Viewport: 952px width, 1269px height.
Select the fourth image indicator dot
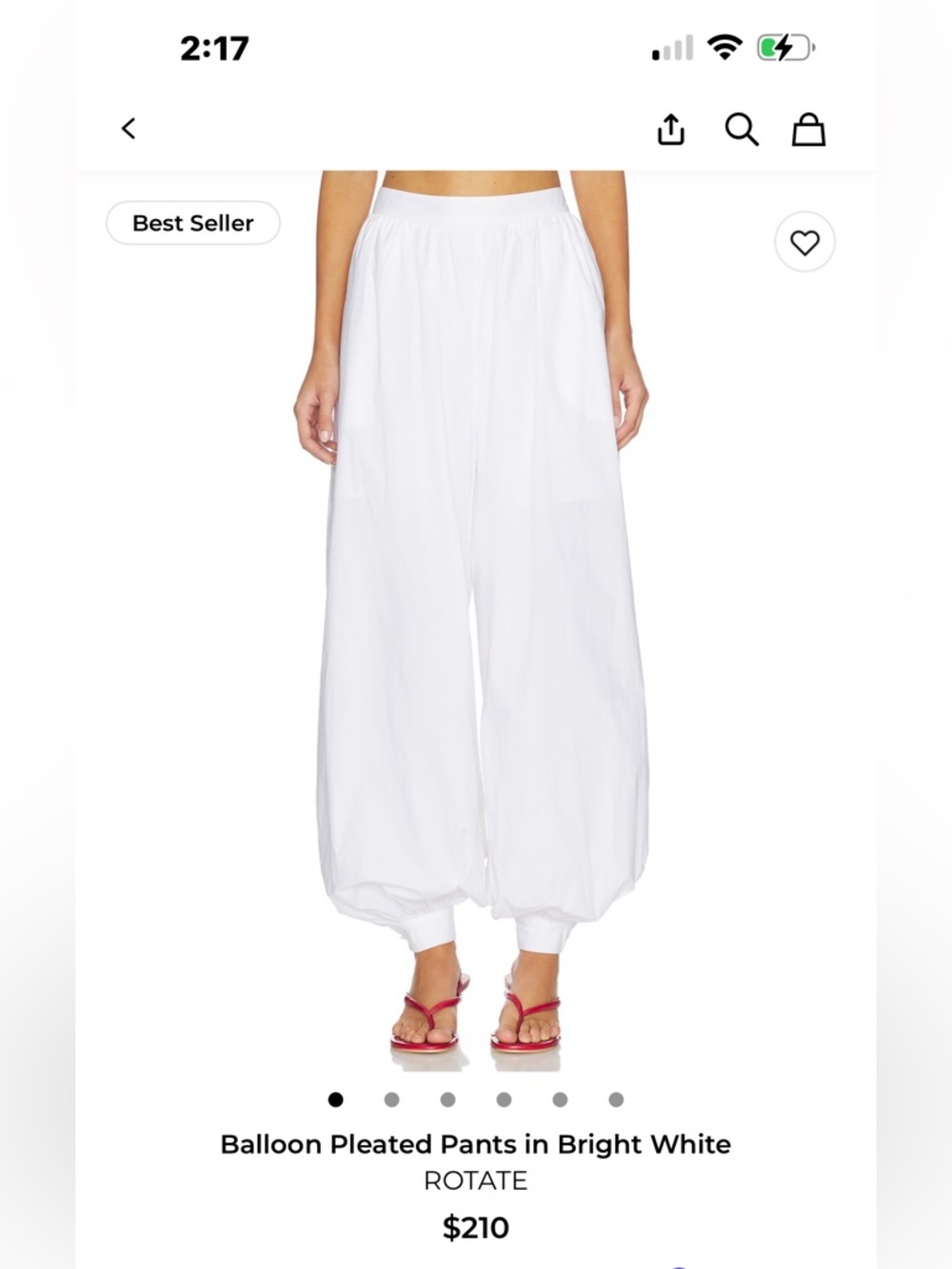505,1100
